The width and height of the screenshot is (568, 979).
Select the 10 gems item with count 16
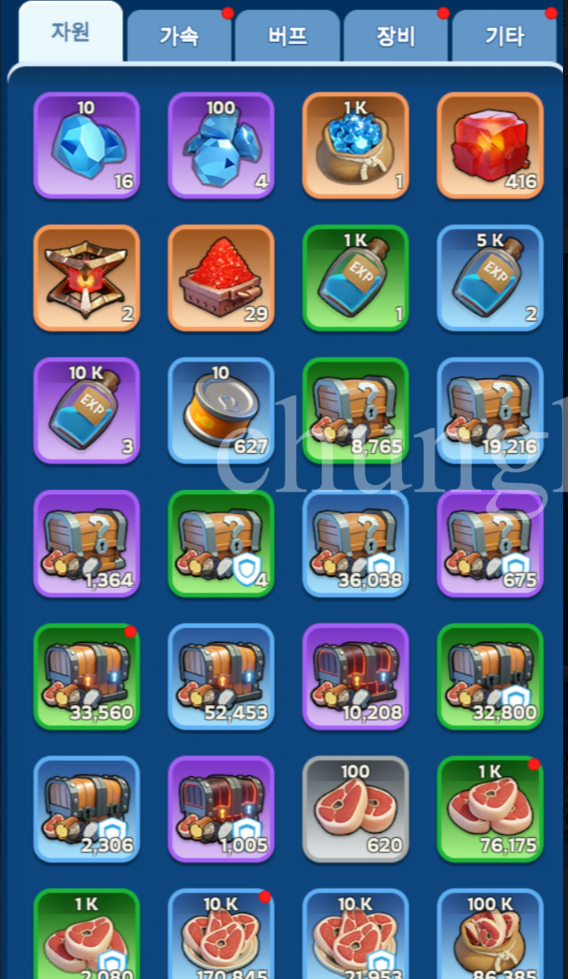click(87, 145)
